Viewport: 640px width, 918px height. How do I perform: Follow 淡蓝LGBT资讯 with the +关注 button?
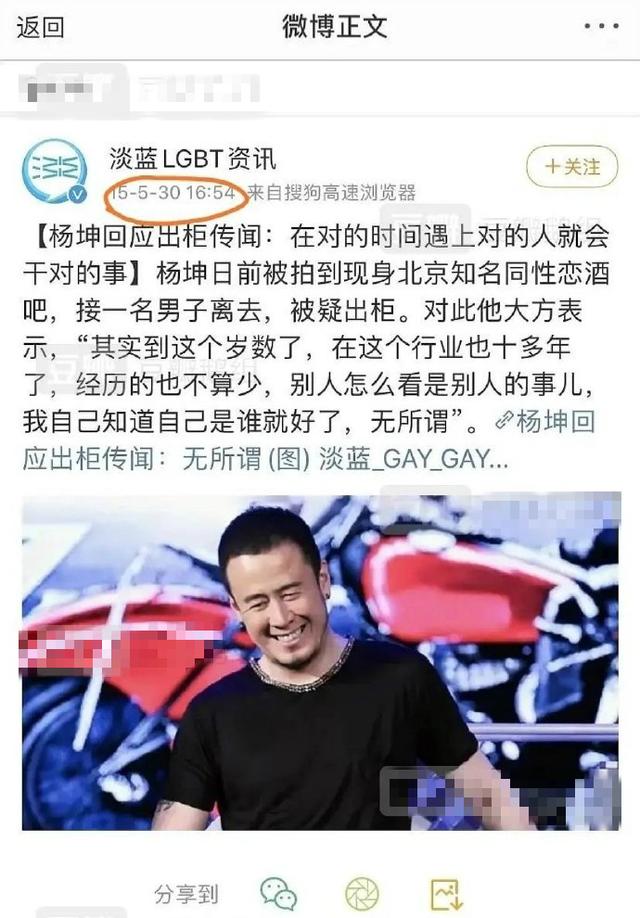573,167
